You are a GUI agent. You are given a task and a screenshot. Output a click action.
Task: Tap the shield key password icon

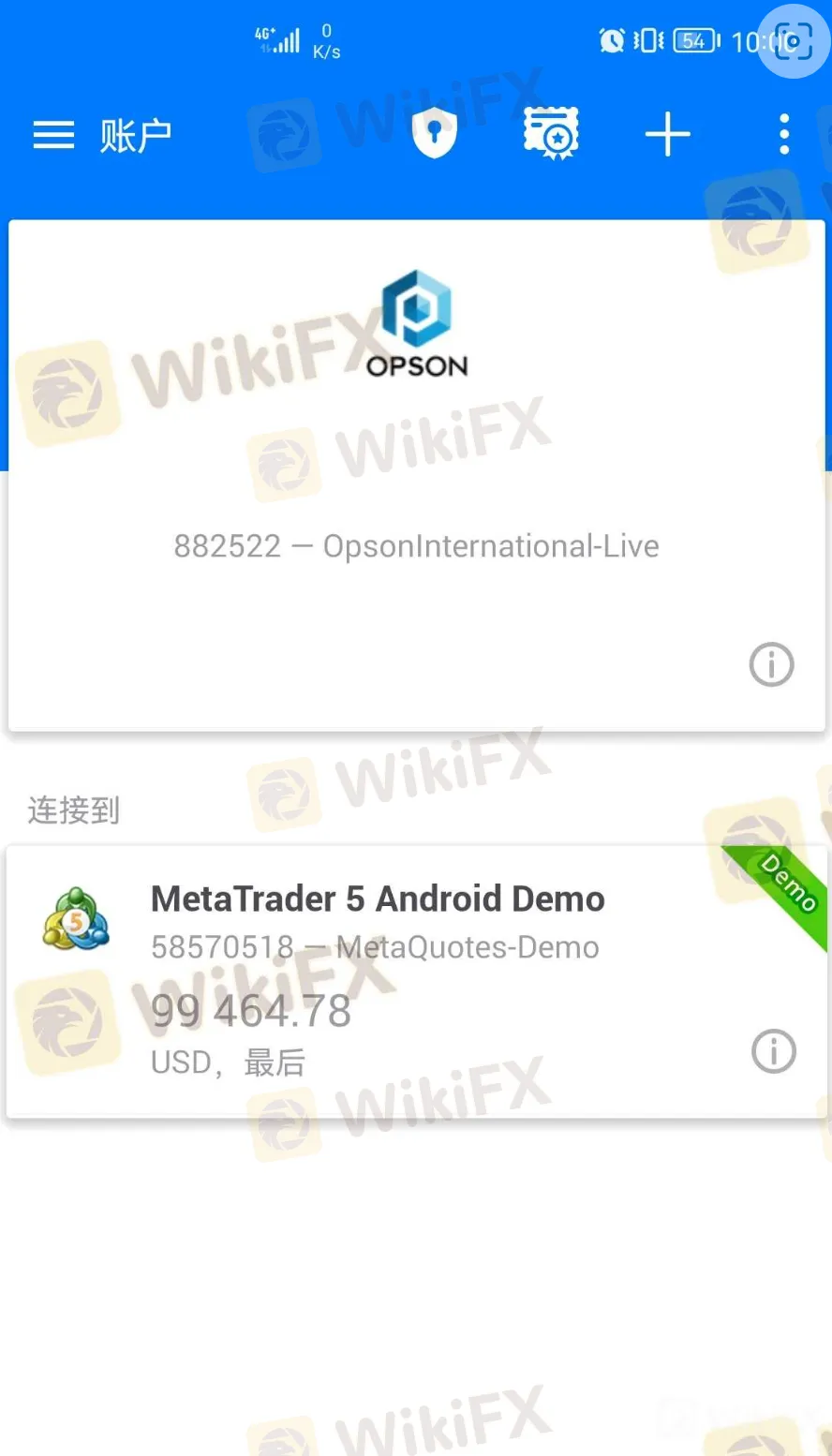coord(434,134)
